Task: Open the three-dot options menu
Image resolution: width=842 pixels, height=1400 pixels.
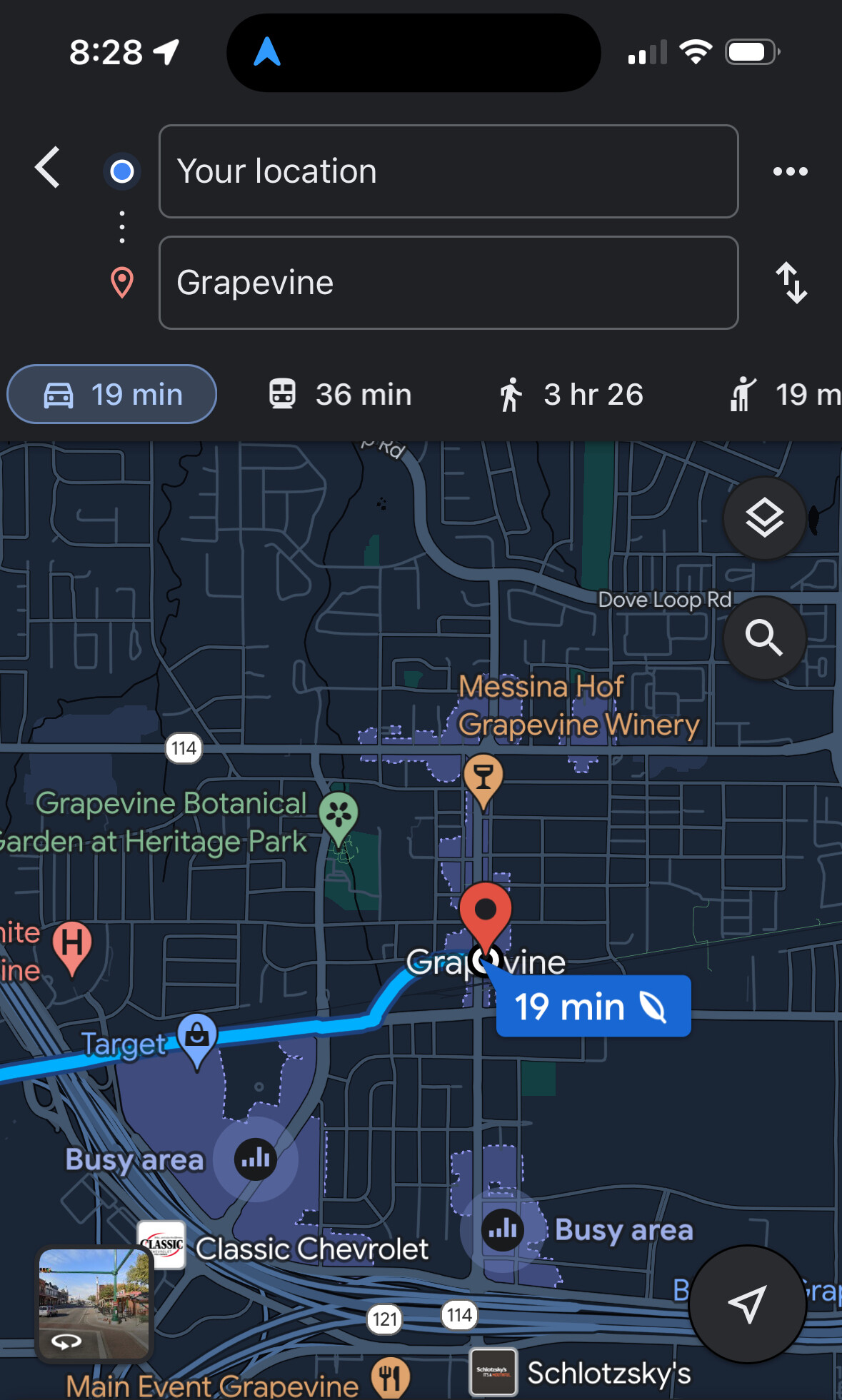Action: click(790, 171)
